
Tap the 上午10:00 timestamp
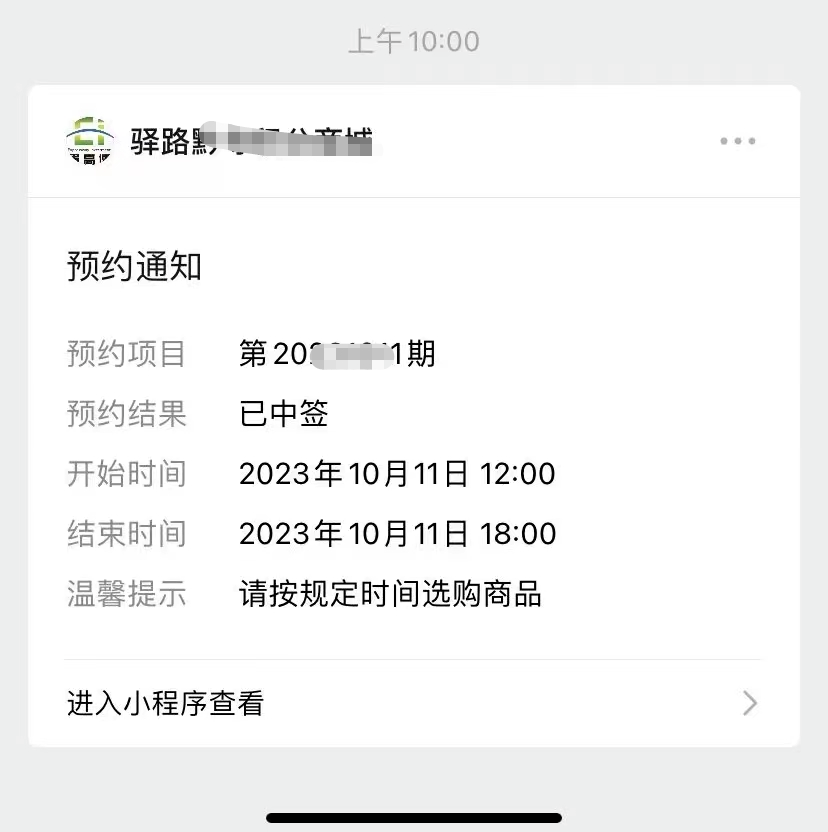[414, 40]
